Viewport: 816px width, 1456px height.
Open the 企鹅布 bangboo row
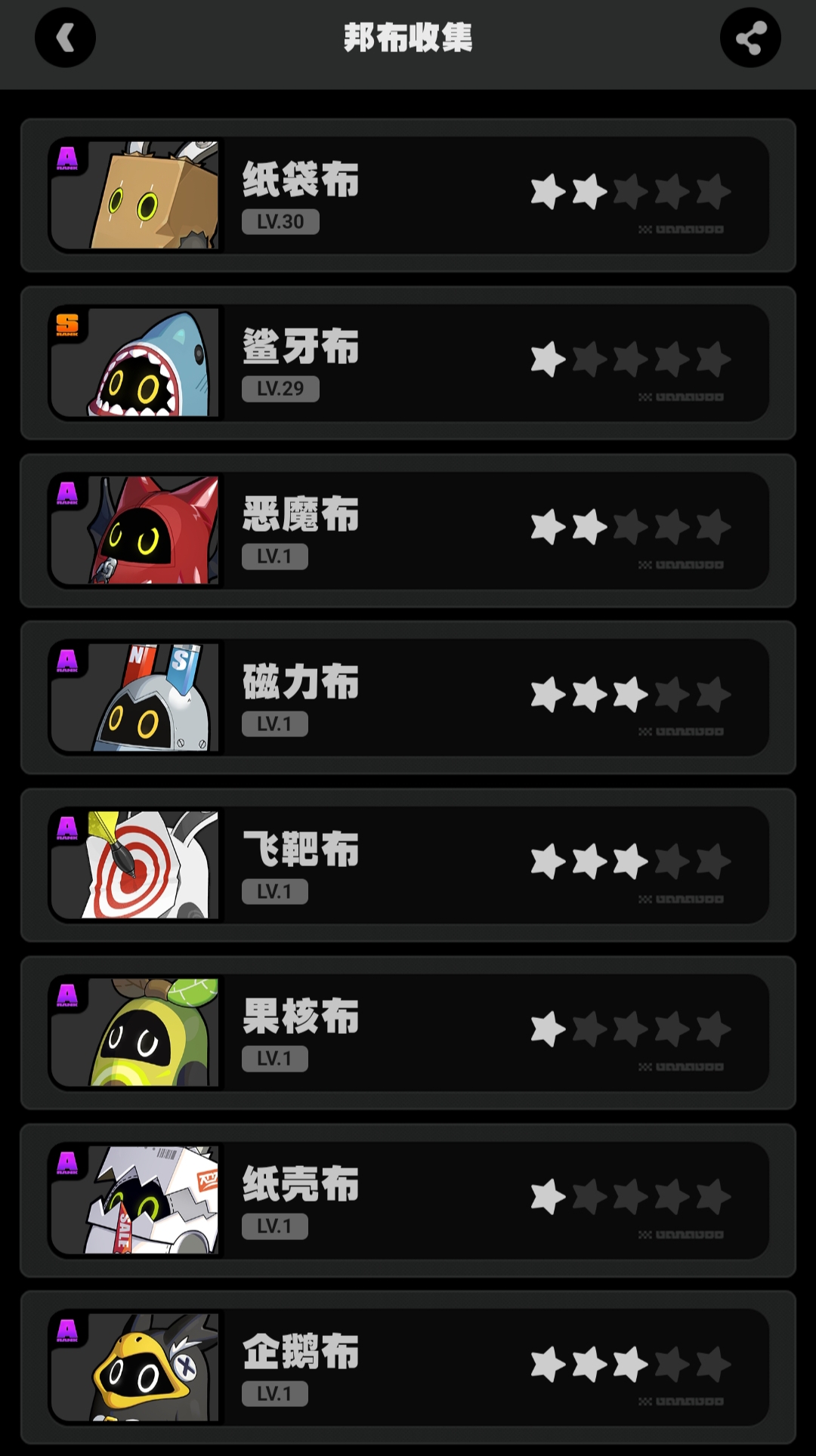[408, 1367]
